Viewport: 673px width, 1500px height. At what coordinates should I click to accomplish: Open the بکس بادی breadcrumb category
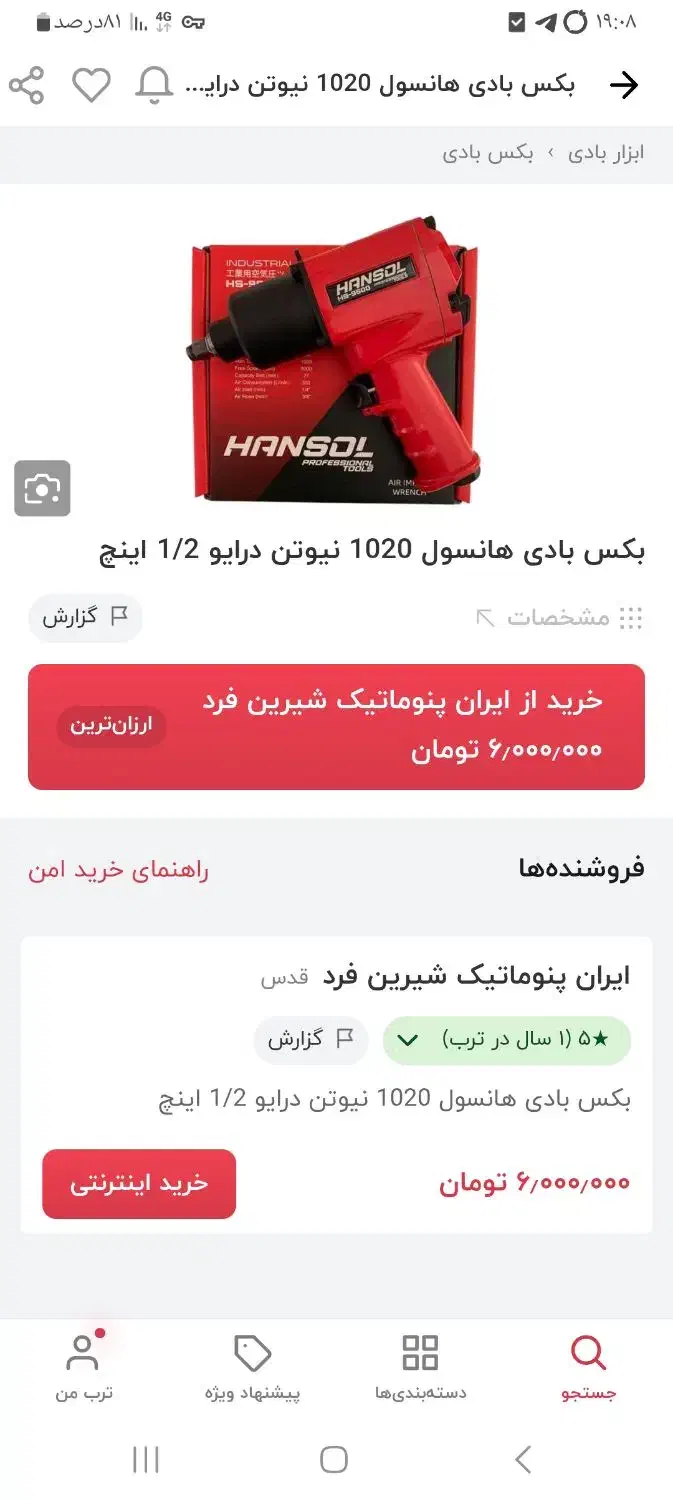click(488, 153)
